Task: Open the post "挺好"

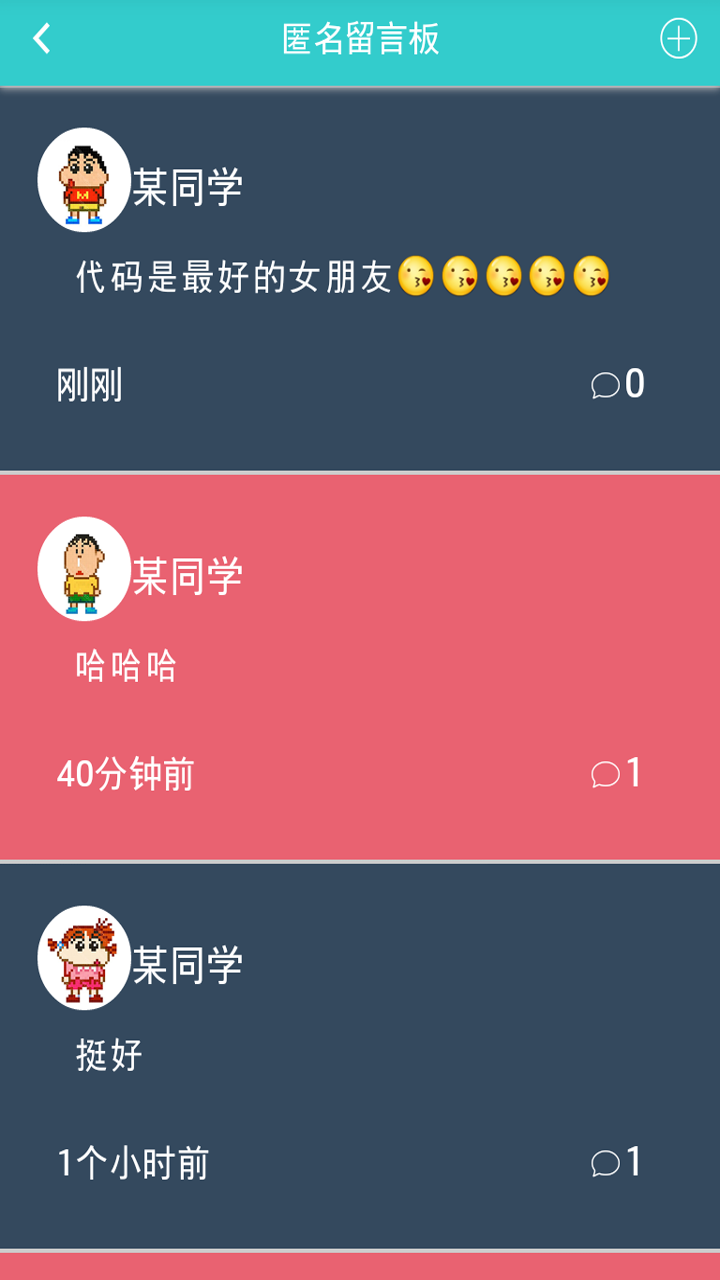Action: [360, 1056]
